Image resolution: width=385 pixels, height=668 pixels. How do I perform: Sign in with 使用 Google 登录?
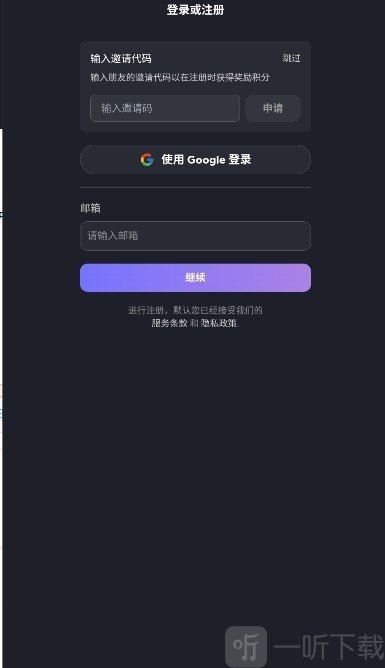(195, 160)
